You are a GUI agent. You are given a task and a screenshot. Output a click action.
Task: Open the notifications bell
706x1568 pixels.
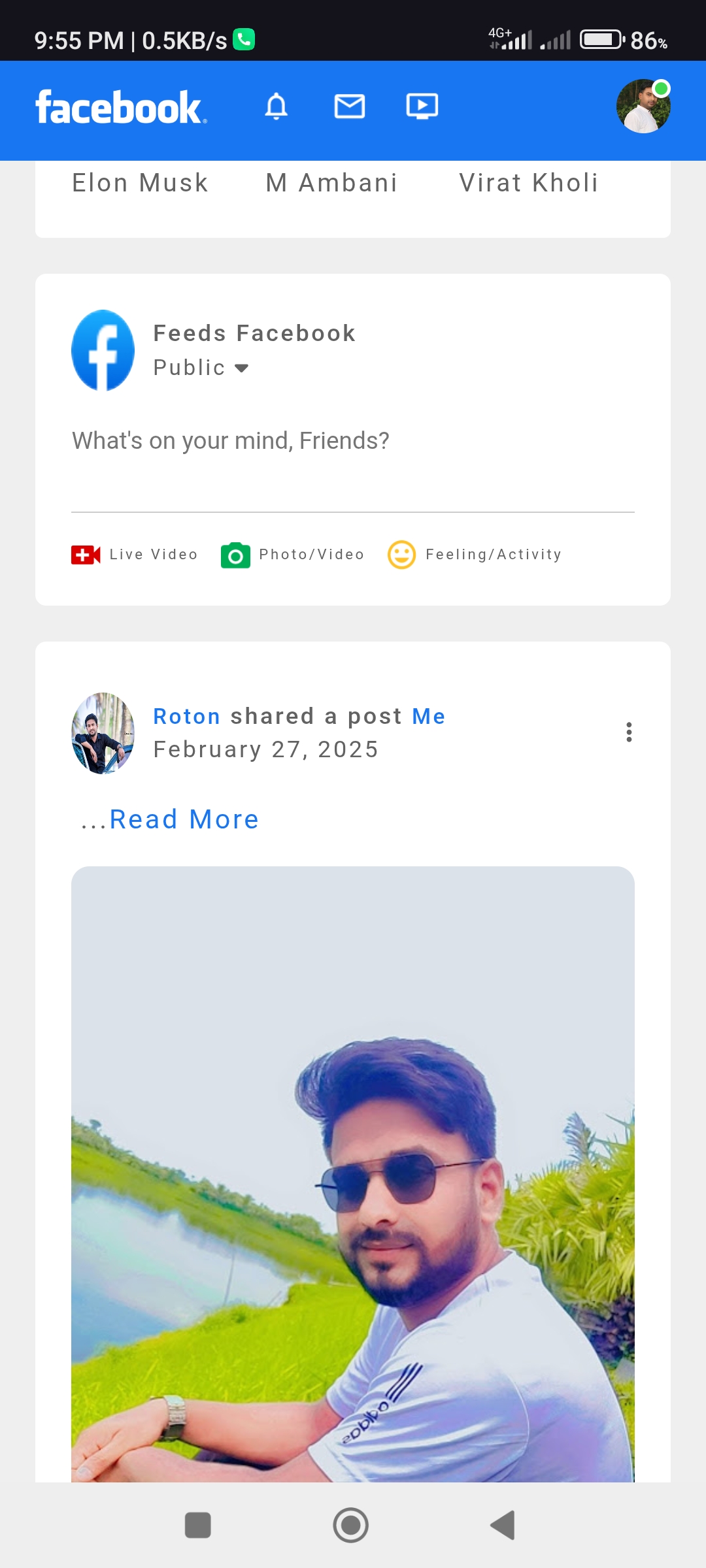(276, 106)
